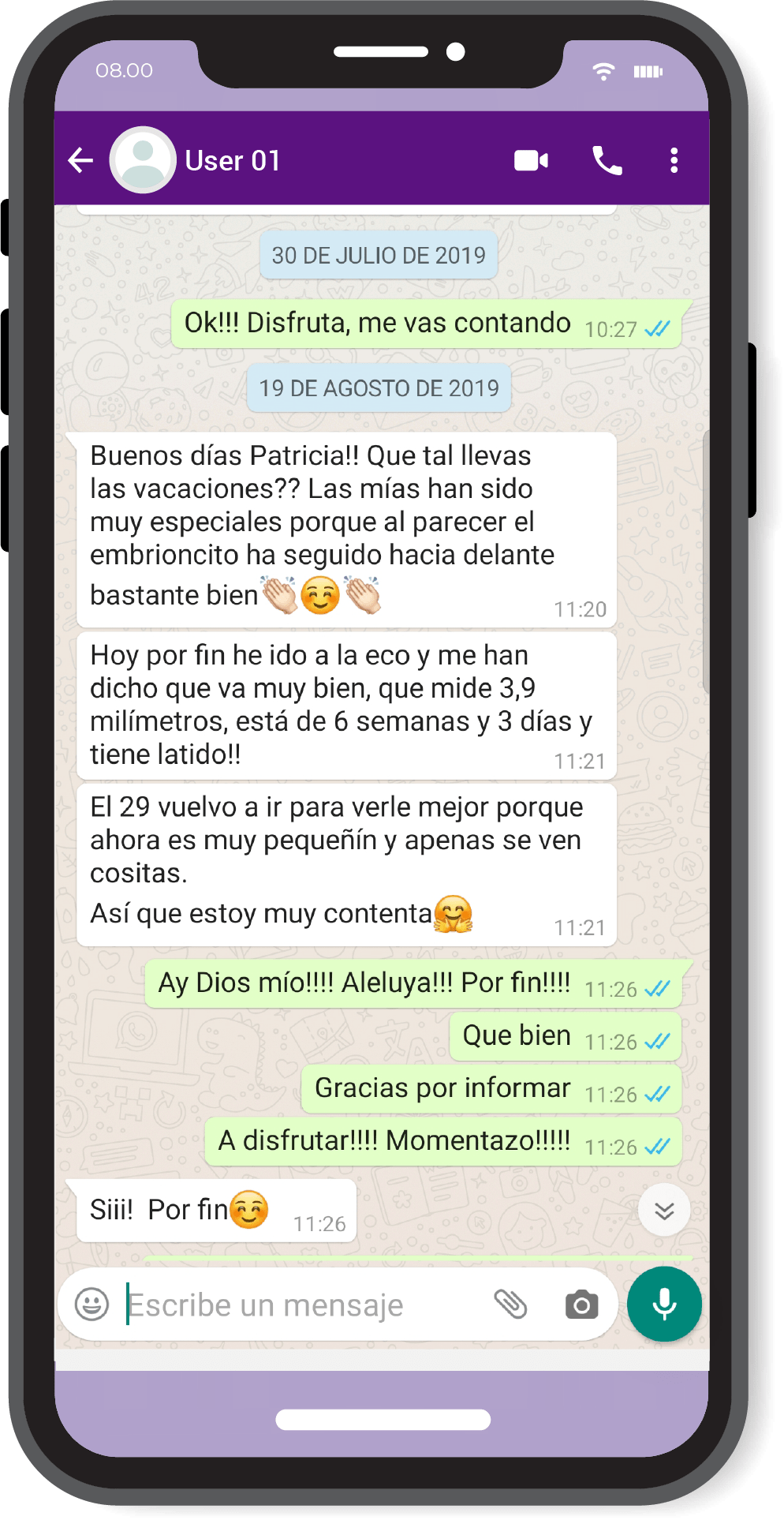Start a video call with User 01

(x=530, y=160)
